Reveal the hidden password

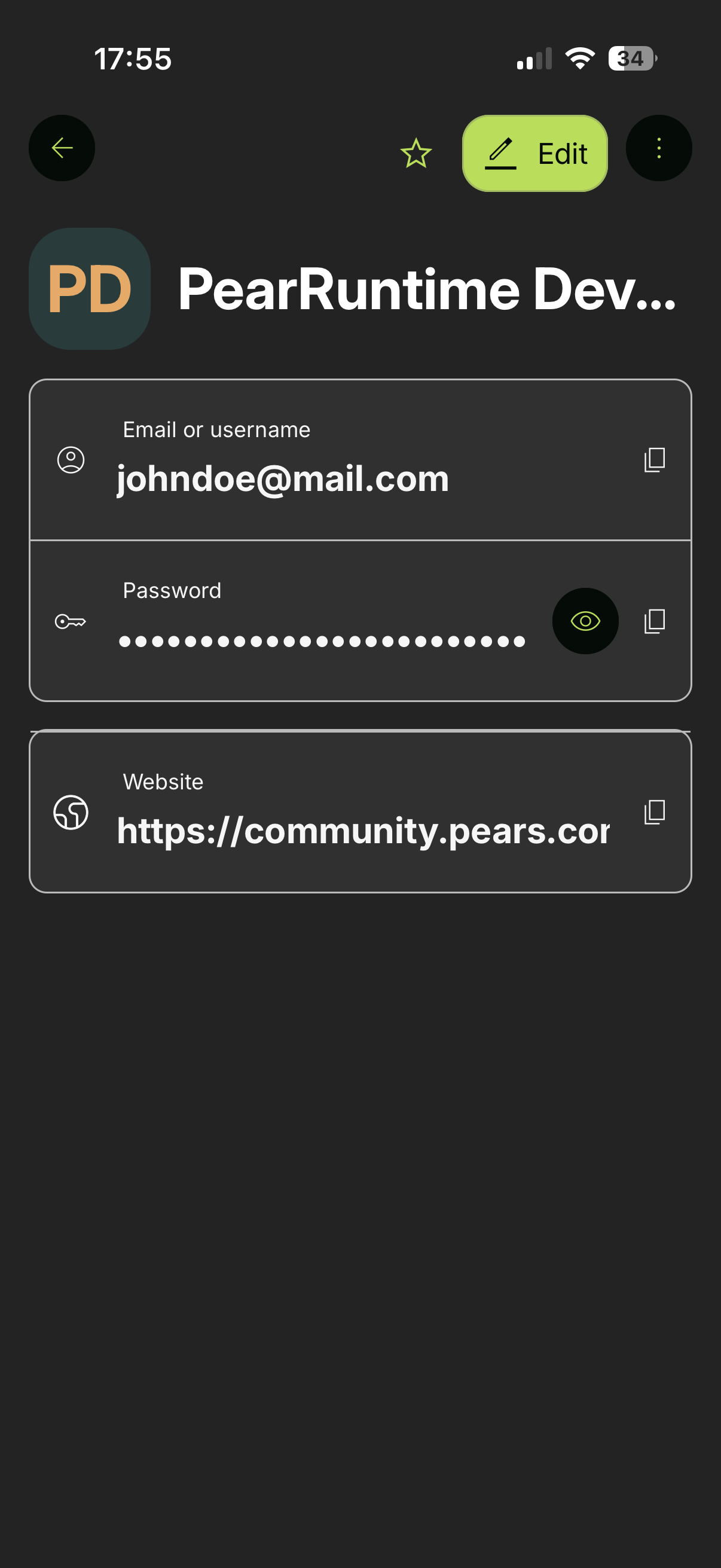tap(585, 621)
